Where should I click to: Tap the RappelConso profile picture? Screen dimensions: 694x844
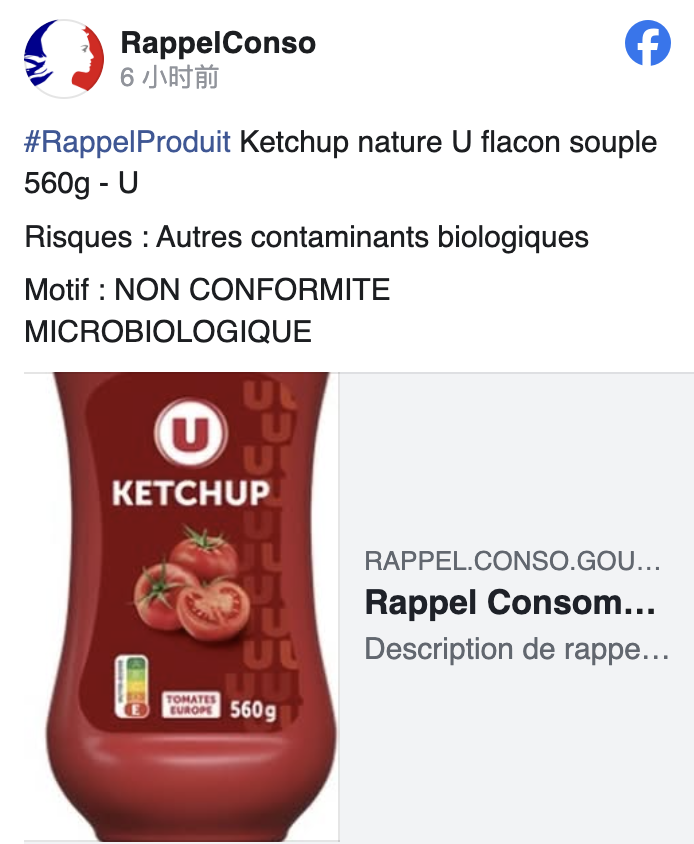pos(64,59)
